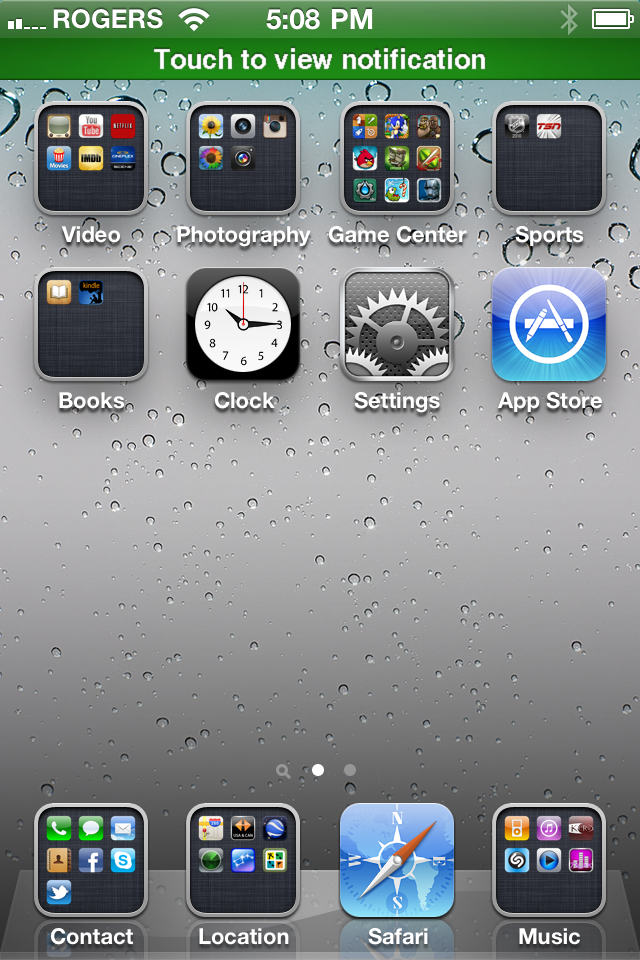The image size is (640, 960).
Task: Launch the Clock app
Action: pos(243,324)
